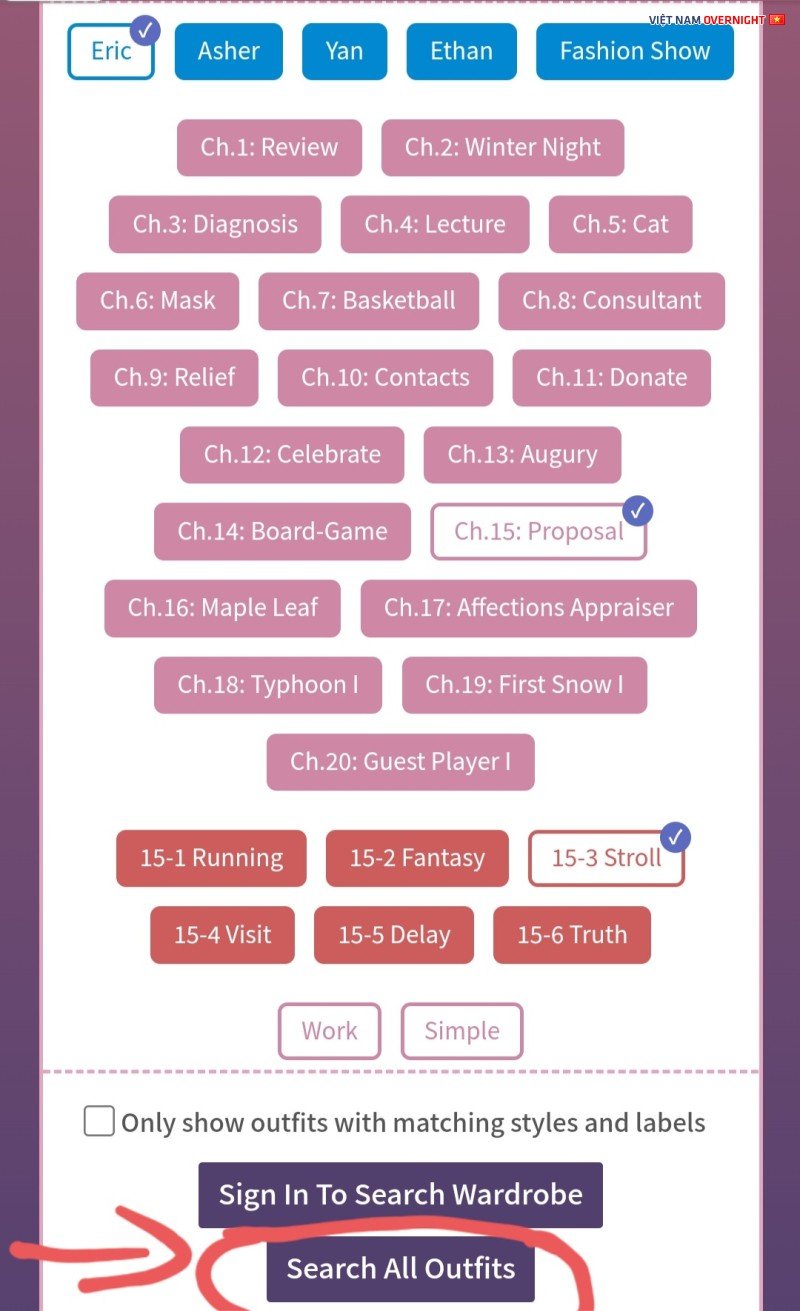Pick Ch.2: Winter Night
800x1311 pixels.
point(502,148)
